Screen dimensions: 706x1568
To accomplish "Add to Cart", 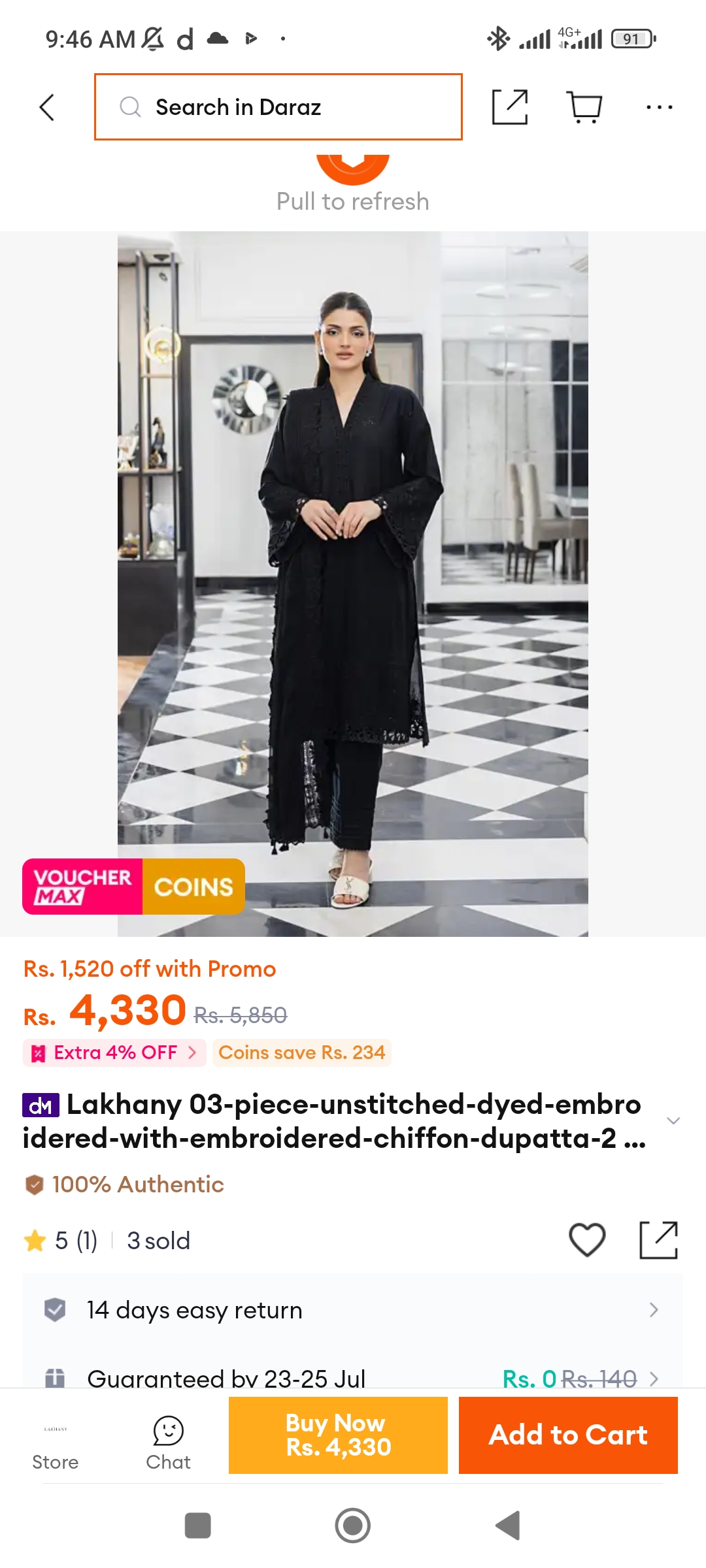I will click(x=568, y=1435).
